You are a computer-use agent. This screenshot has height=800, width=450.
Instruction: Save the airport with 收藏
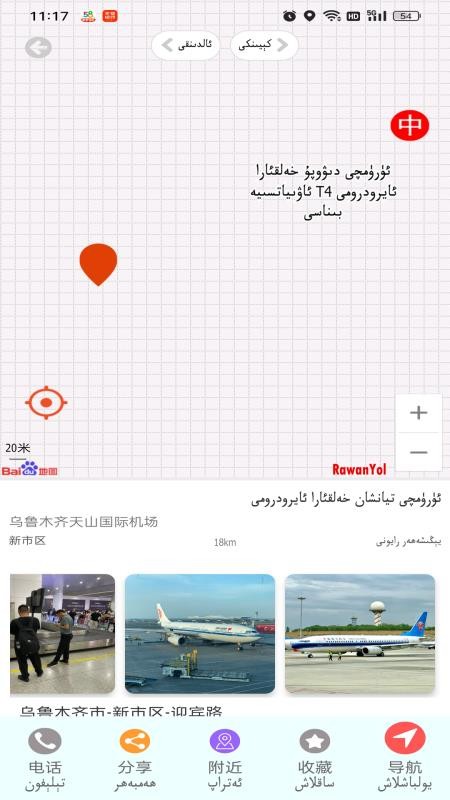click(315, 759)
